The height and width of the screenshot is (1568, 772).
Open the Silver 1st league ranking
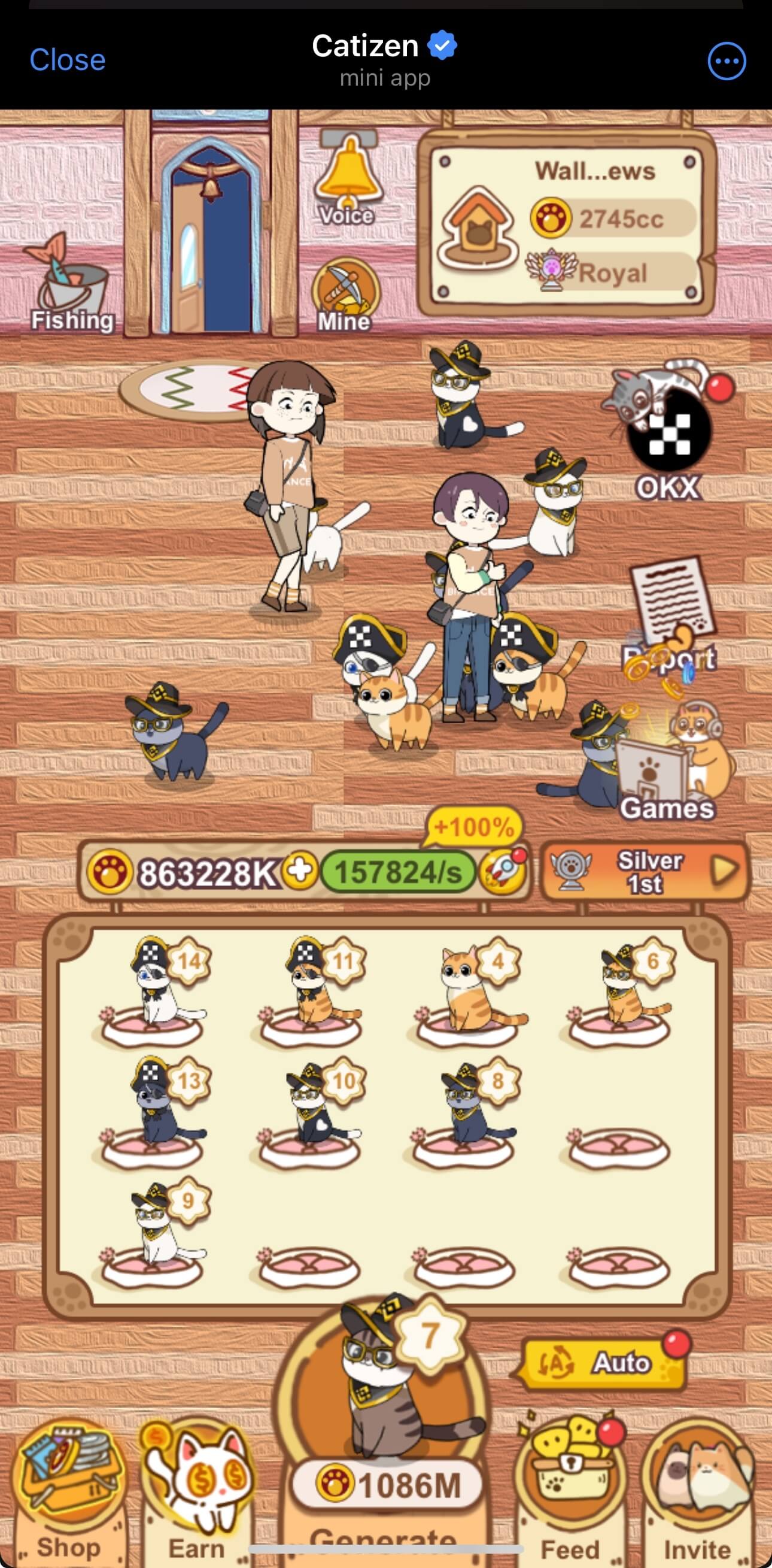coord(645,872)
